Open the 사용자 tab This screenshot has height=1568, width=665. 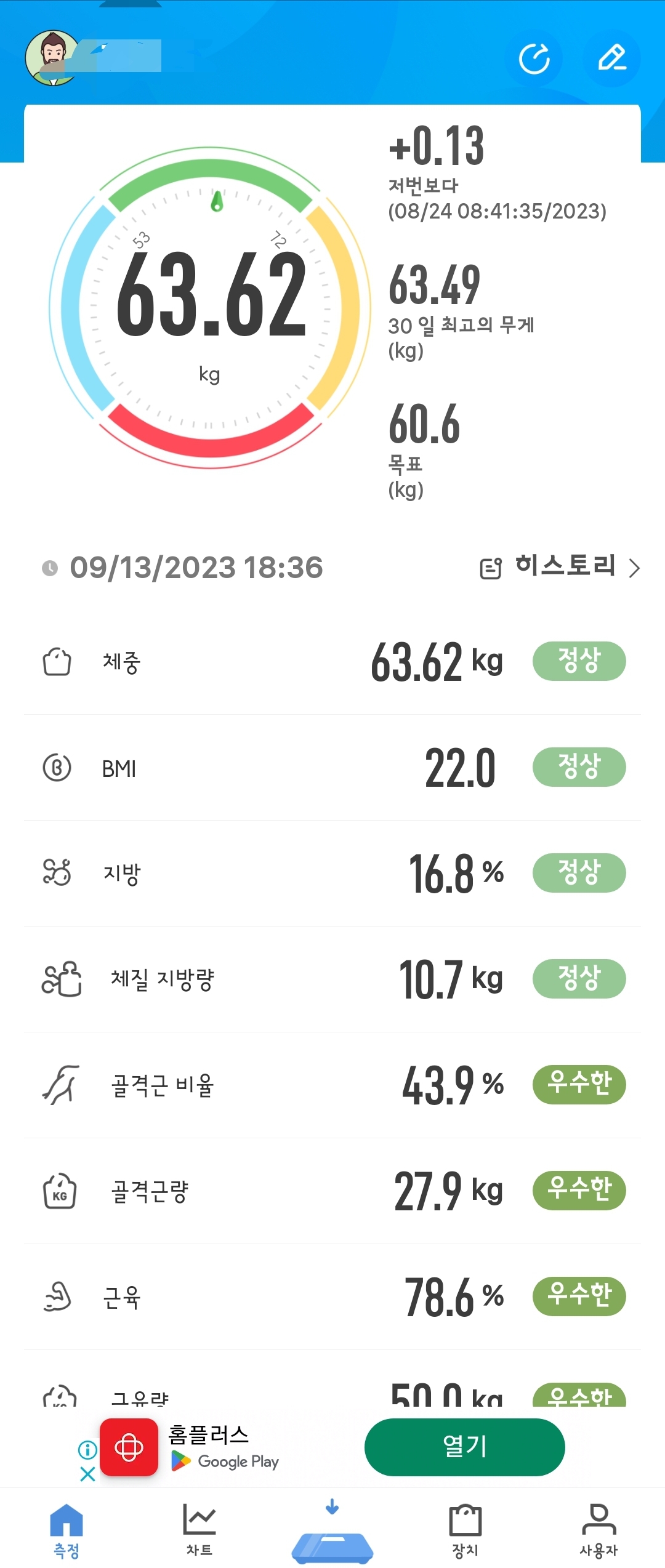coord(598,1530)
